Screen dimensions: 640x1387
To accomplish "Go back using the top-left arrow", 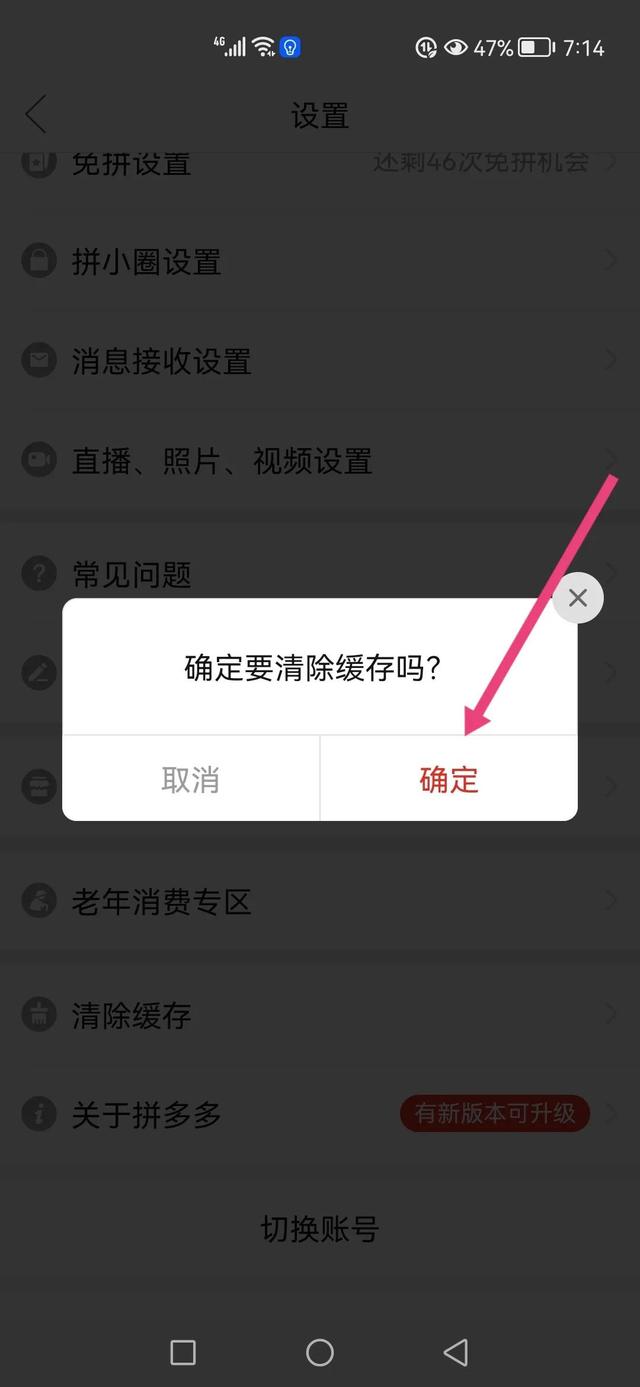I will pyautogui.click(x=36, y=114).
